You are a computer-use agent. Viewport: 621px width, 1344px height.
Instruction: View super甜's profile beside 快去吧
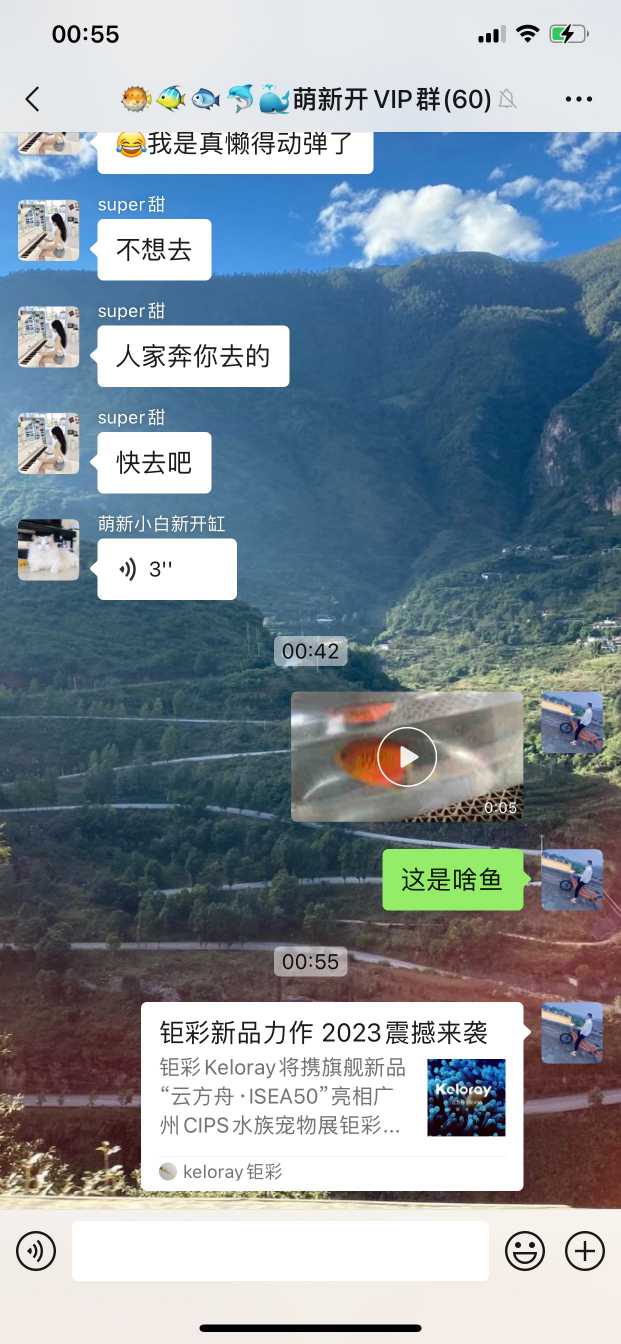coord(48,443)
